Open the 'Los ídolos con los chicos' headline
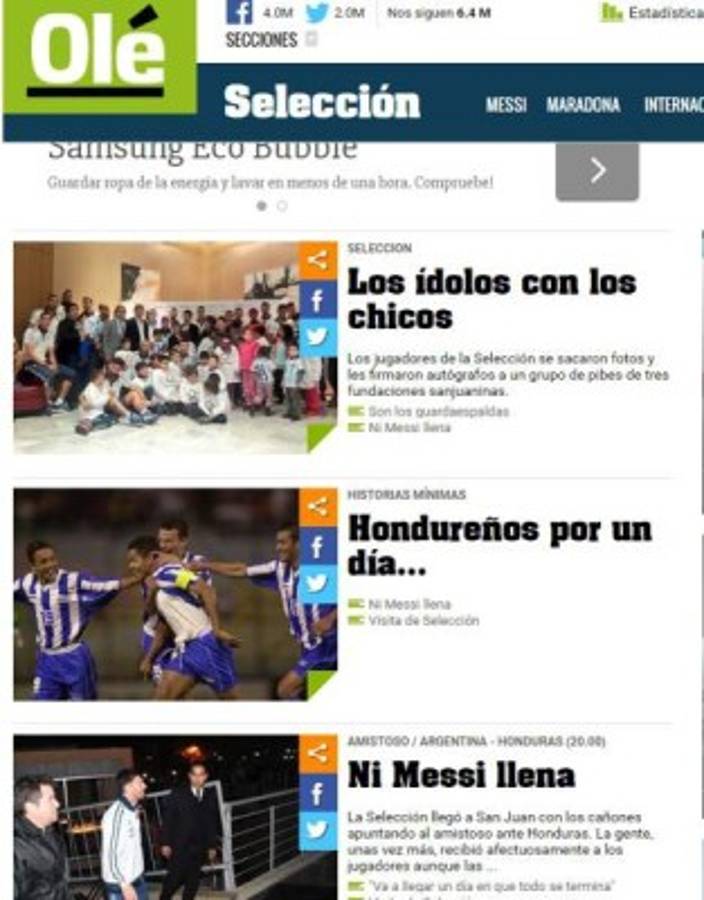 click(491, 299)
